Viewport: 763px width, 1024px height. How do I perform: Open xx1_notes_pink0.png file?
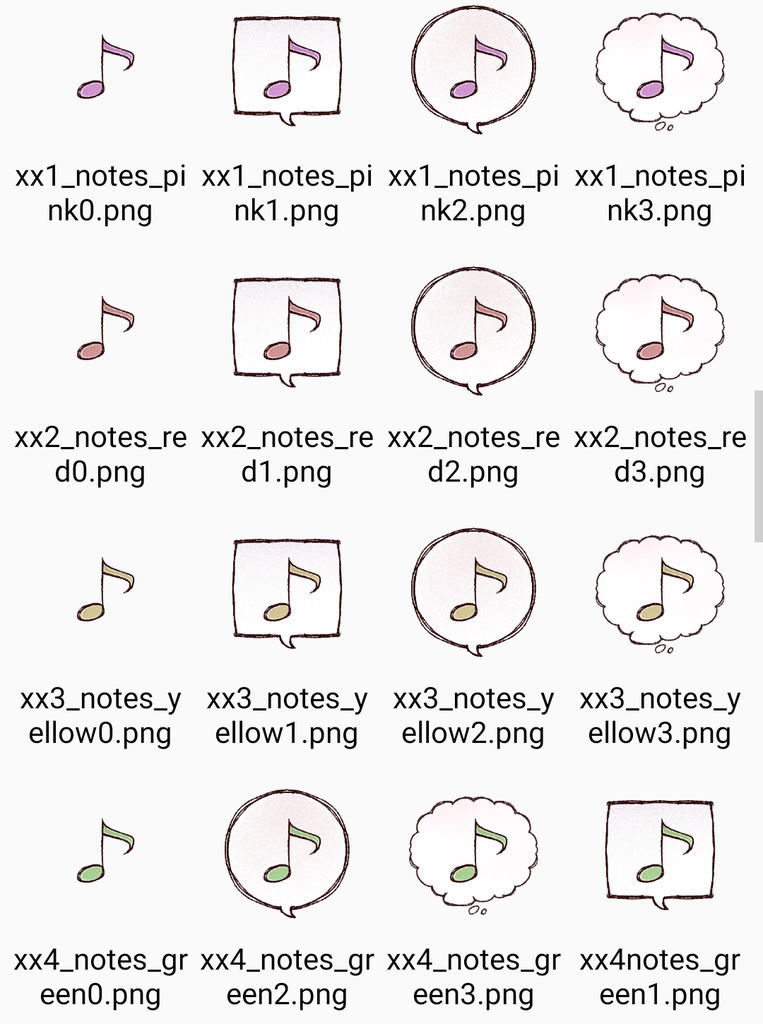coord(101,70)
